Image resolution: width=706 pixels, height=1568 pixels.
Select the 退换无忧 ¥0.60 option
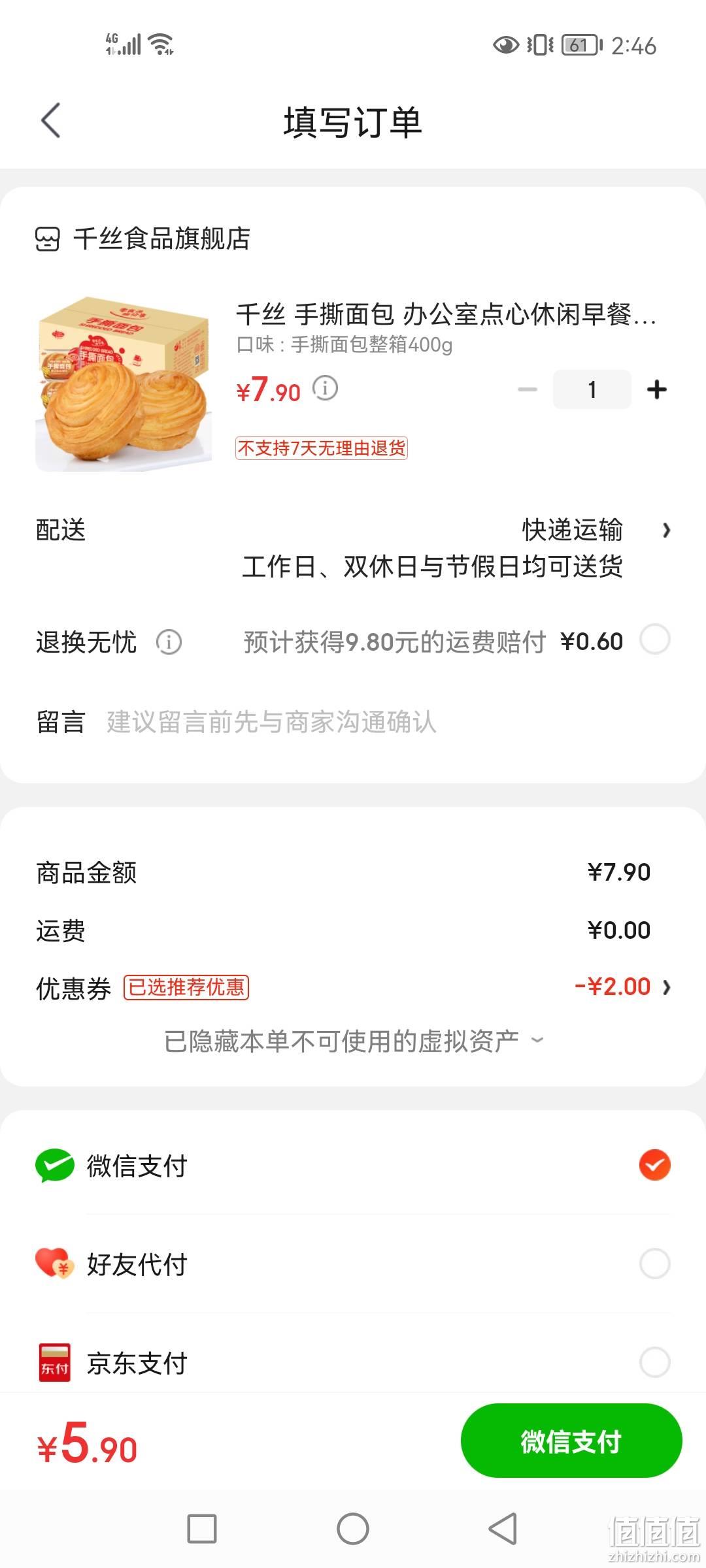point(655,640)
